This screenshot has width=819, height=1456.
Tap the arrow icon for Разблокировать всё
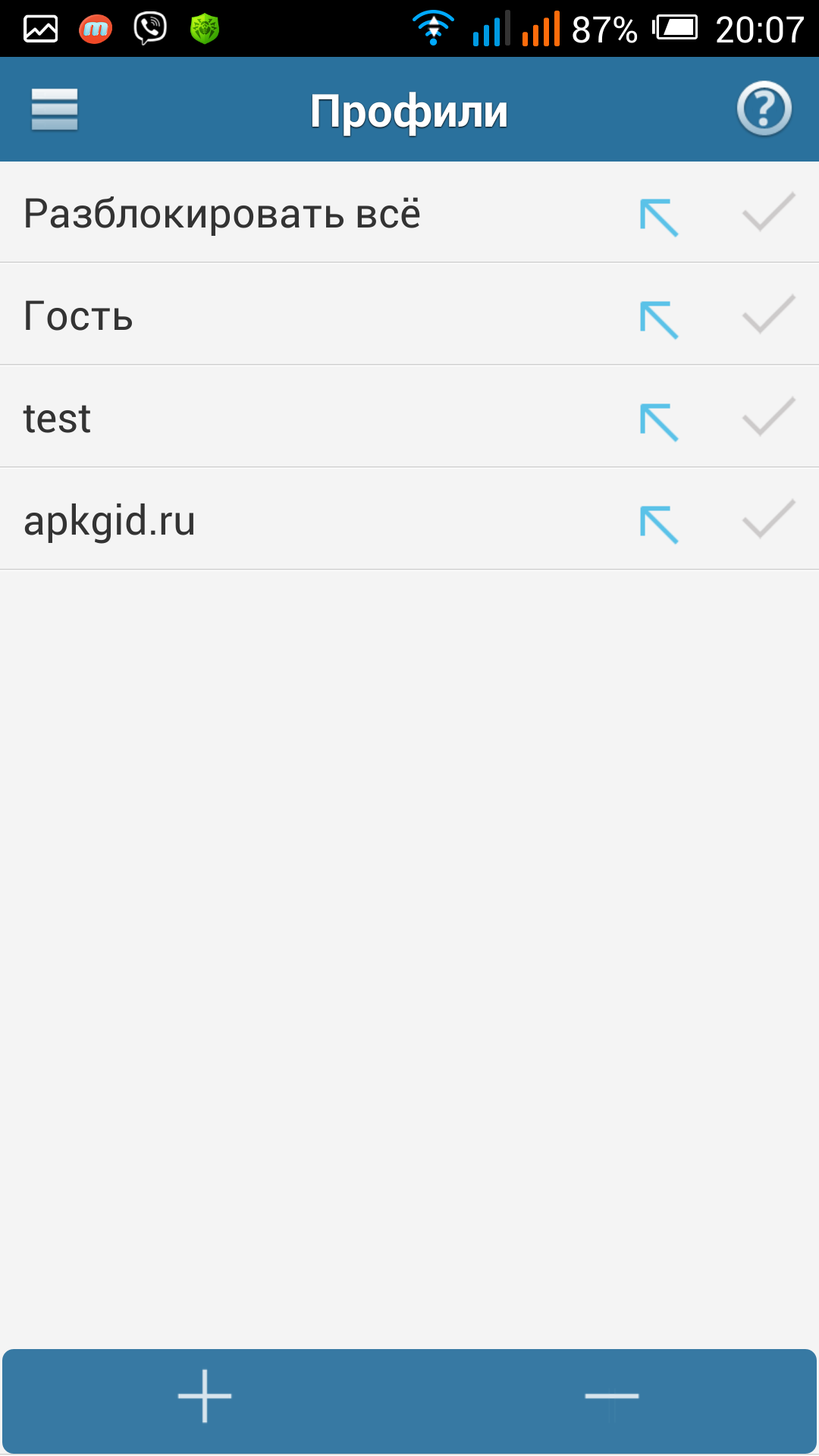pos(658,217)
